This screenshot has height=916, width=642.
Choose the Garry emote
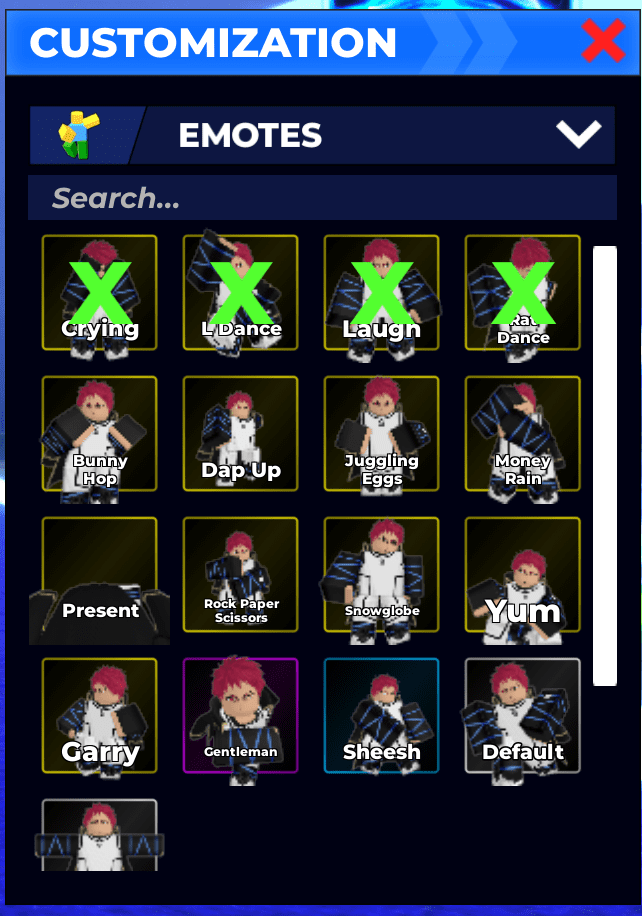click(100, 716)
